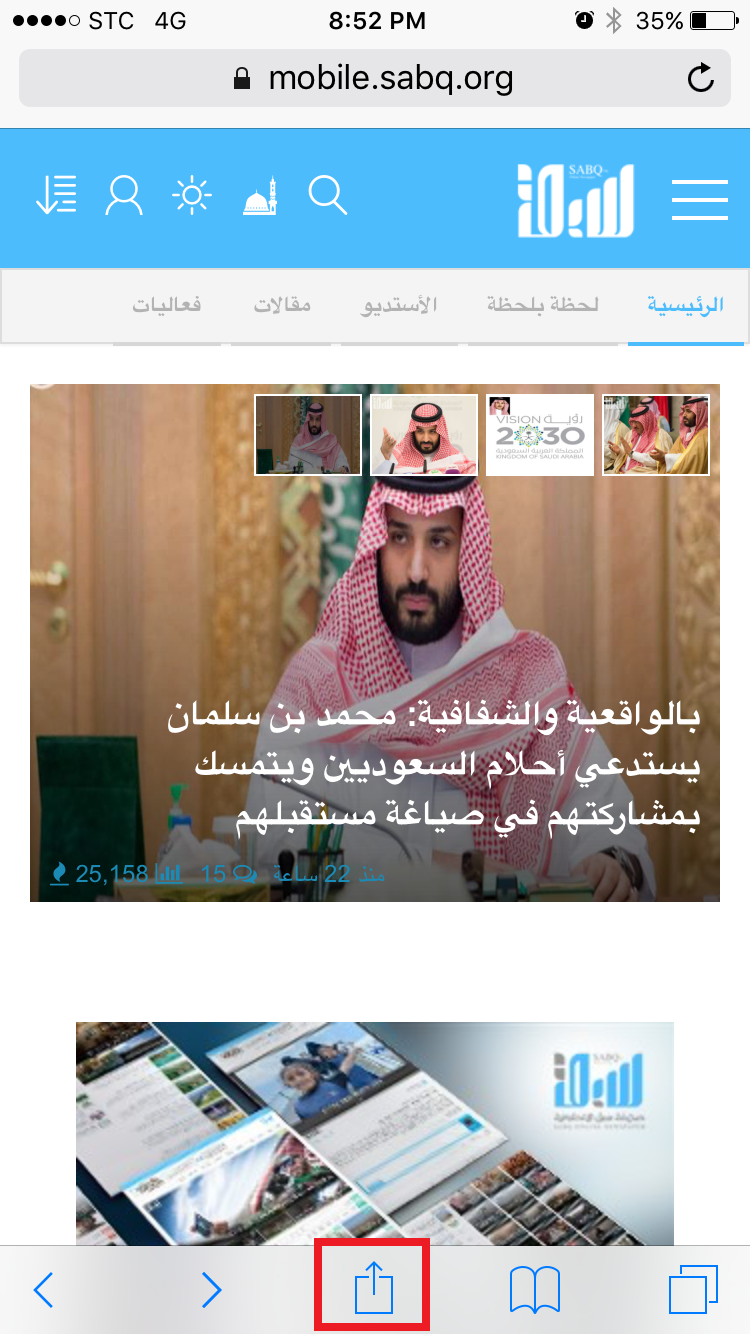
Task: Switch to the الأستديو tab
Action: point(399,304)
